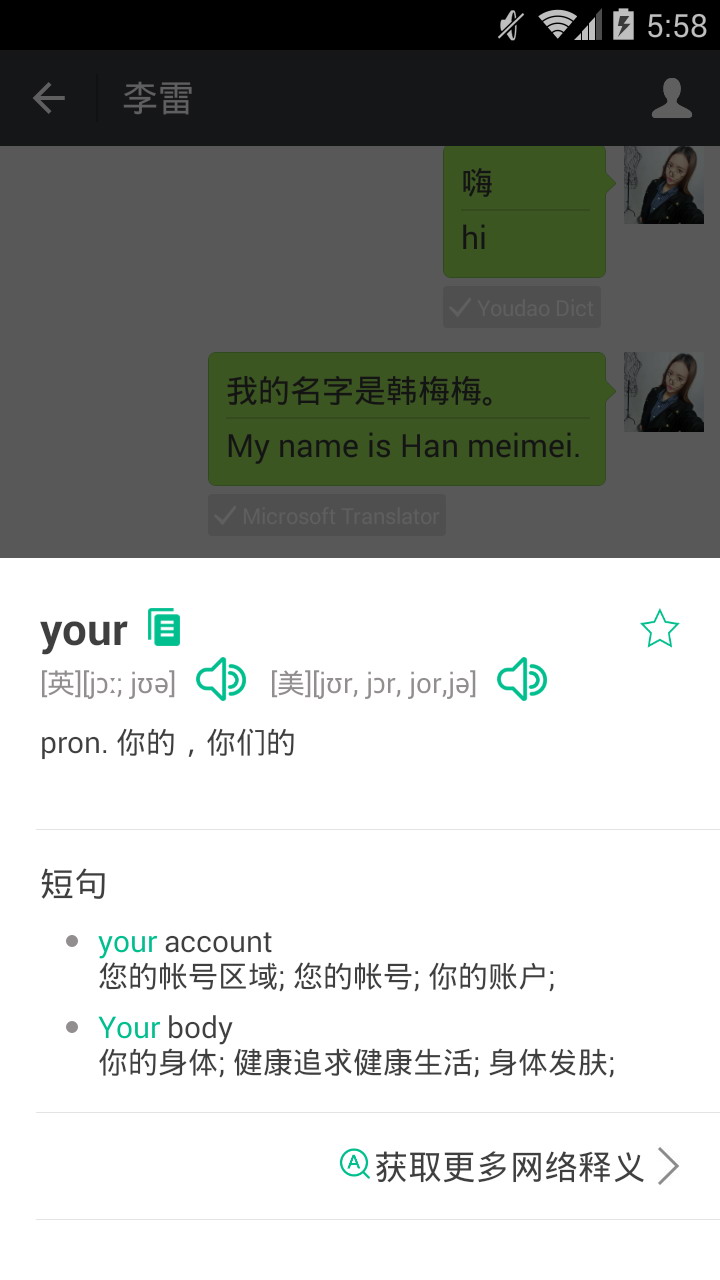Select the 'My name is Han meimei' message

click(x=406, y=419)
